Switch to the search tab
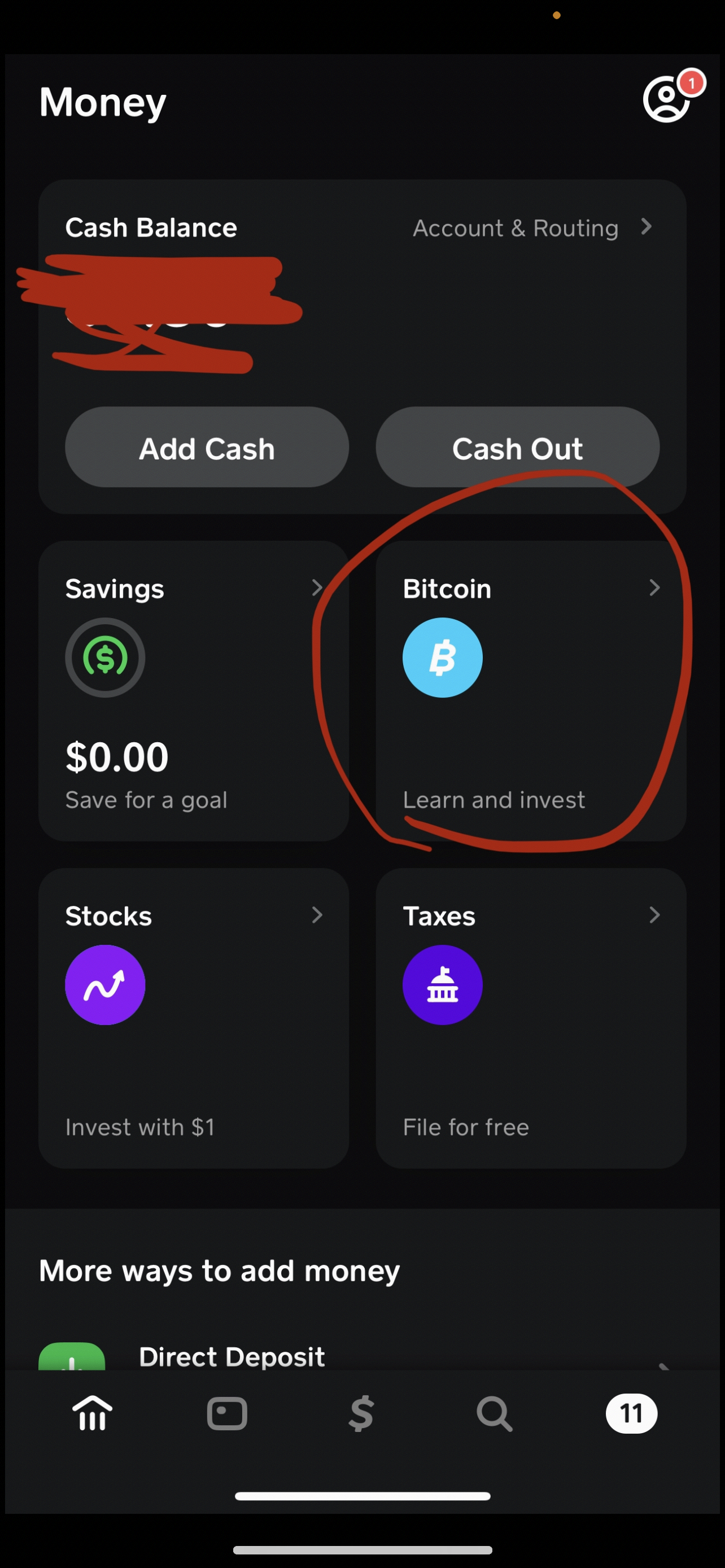Screen dimensions: 725x1568 494,1413
